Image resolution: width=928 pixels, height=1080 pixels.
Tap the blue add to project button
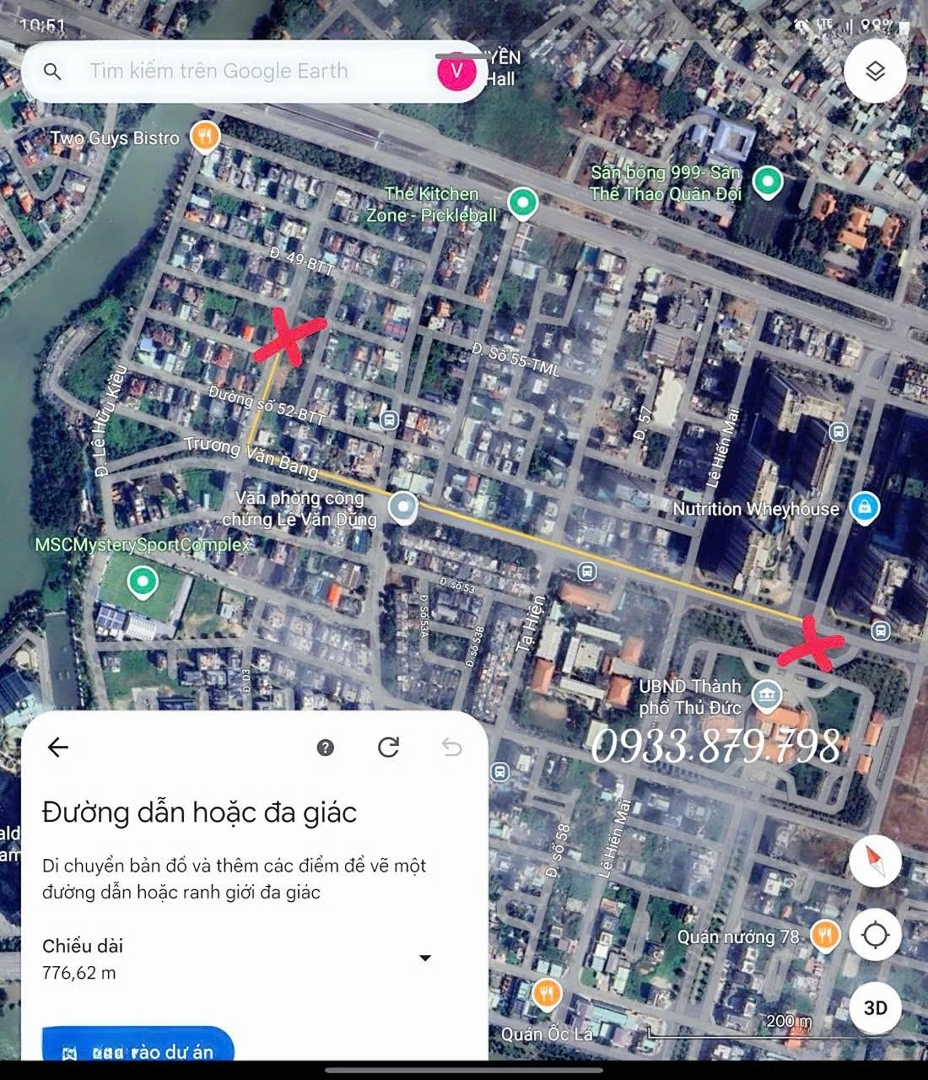click(x=138, y=1050)
